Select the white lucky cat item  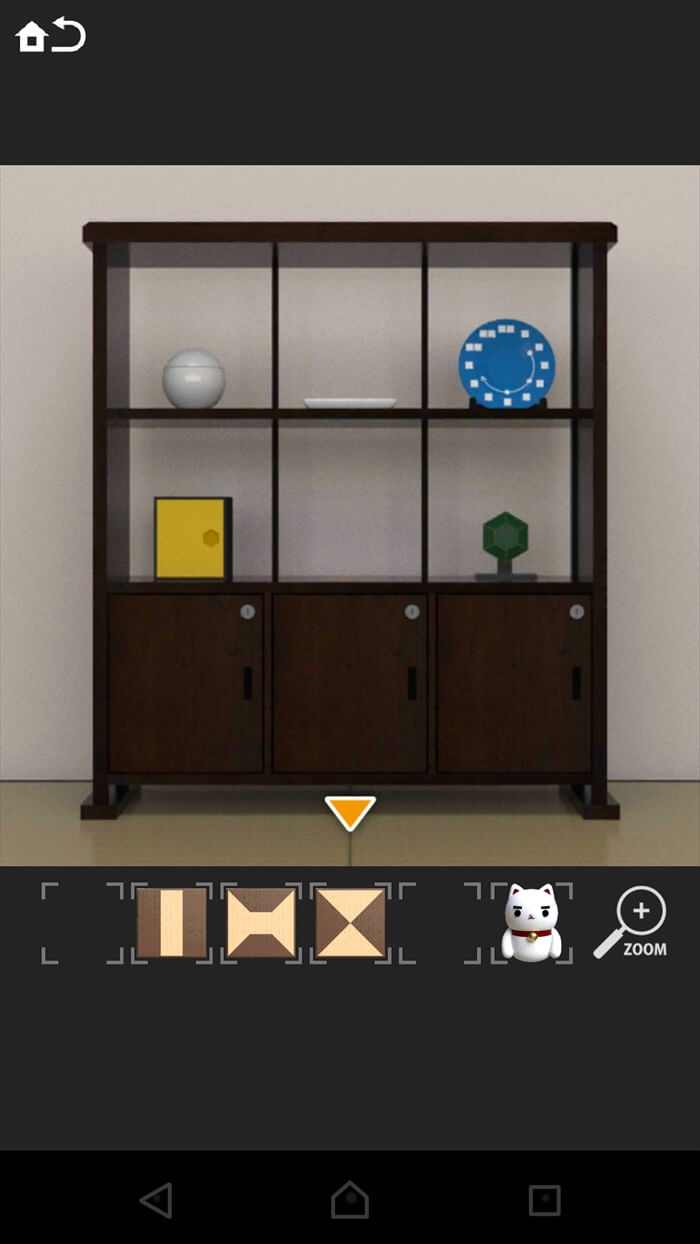point(531,922)
